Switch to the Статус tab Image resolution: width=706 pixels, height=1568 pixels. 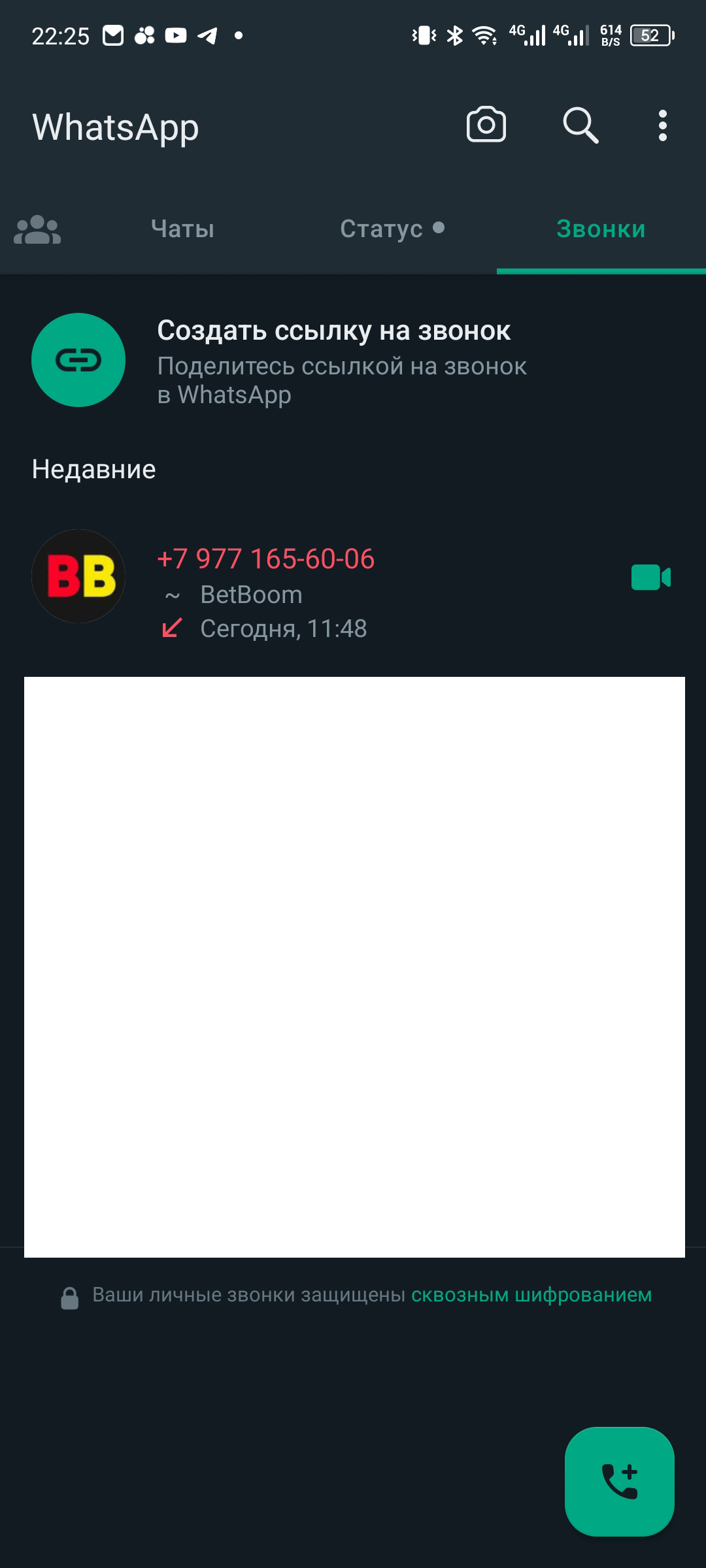pyautogui.click(x=392, y=229)
